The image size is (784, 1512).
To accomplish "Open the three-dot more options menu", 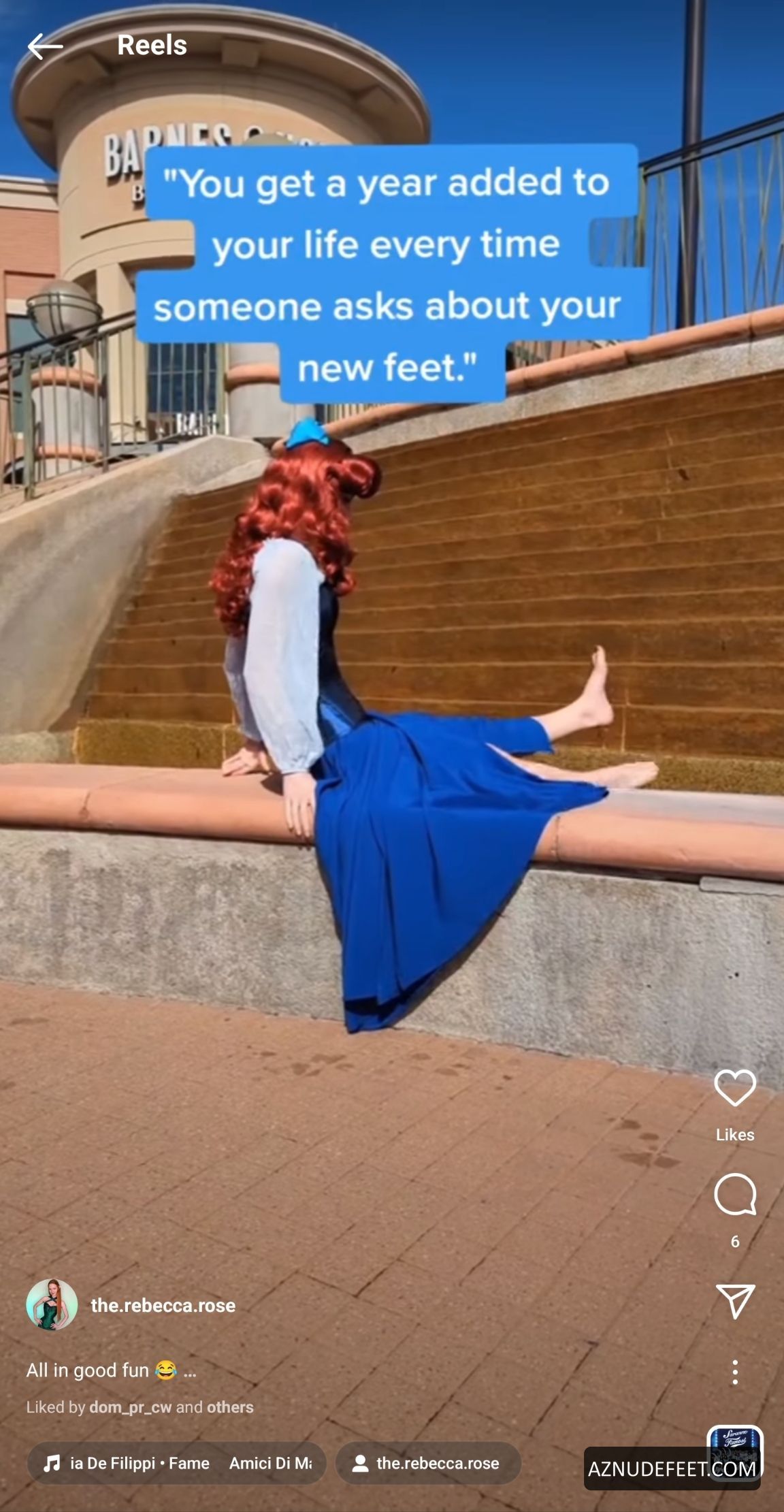I will pyautogui.click(x=735, y=1372).
